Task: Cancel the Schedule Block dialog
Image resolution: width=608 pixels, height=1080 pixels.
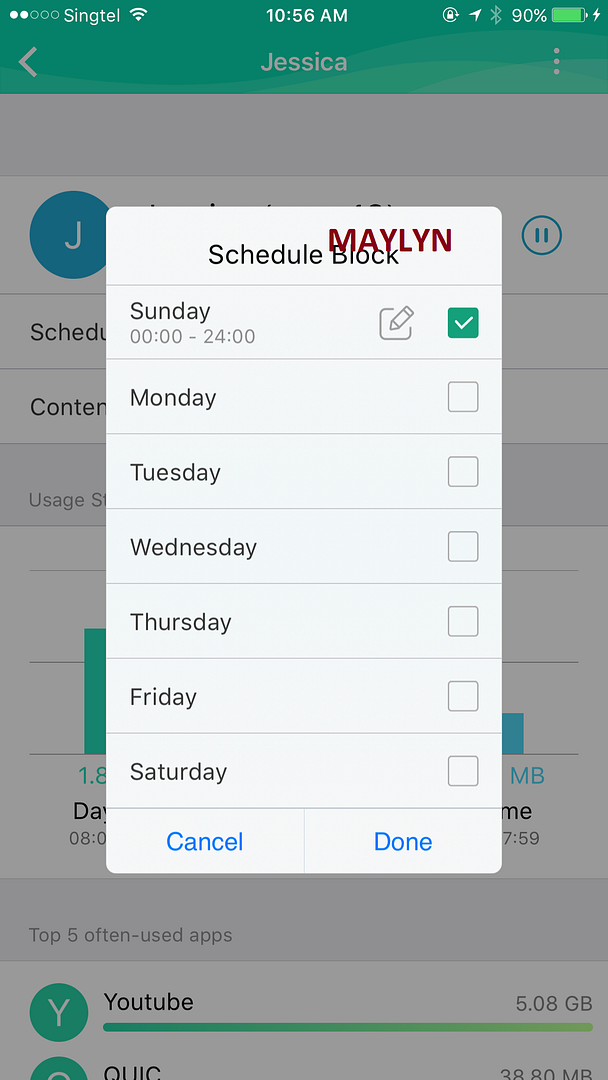Action: click(205, 841)
